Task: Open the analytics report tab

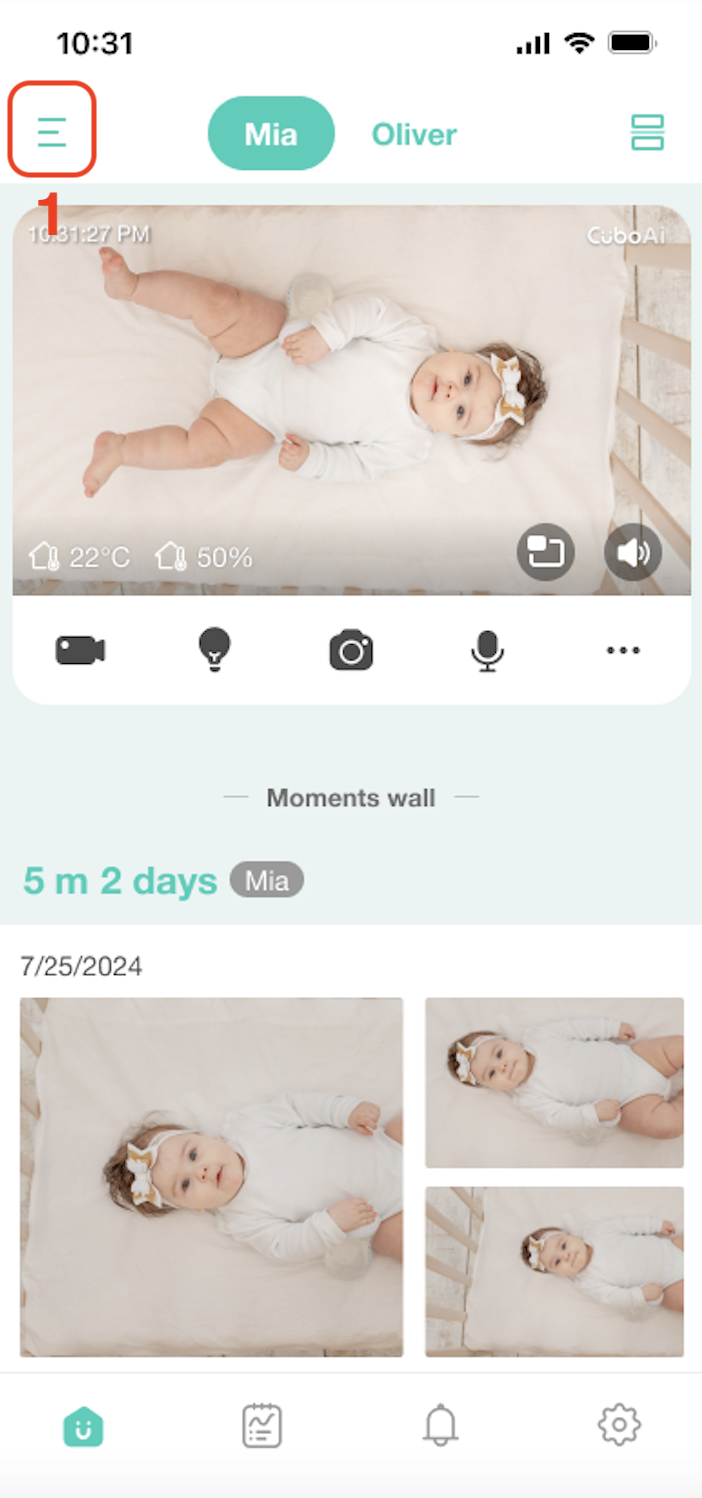Action: click(262, 1426)
